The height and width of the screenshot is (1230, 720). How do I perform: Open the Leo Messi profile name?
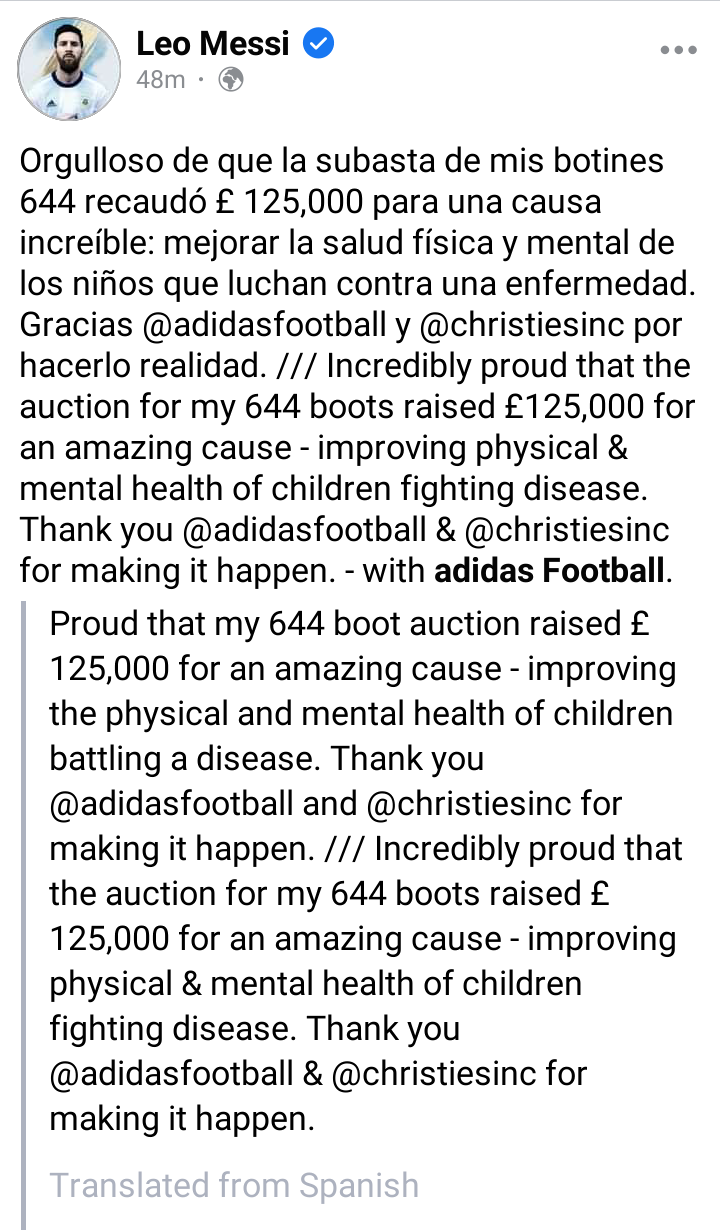coord(213,44)
